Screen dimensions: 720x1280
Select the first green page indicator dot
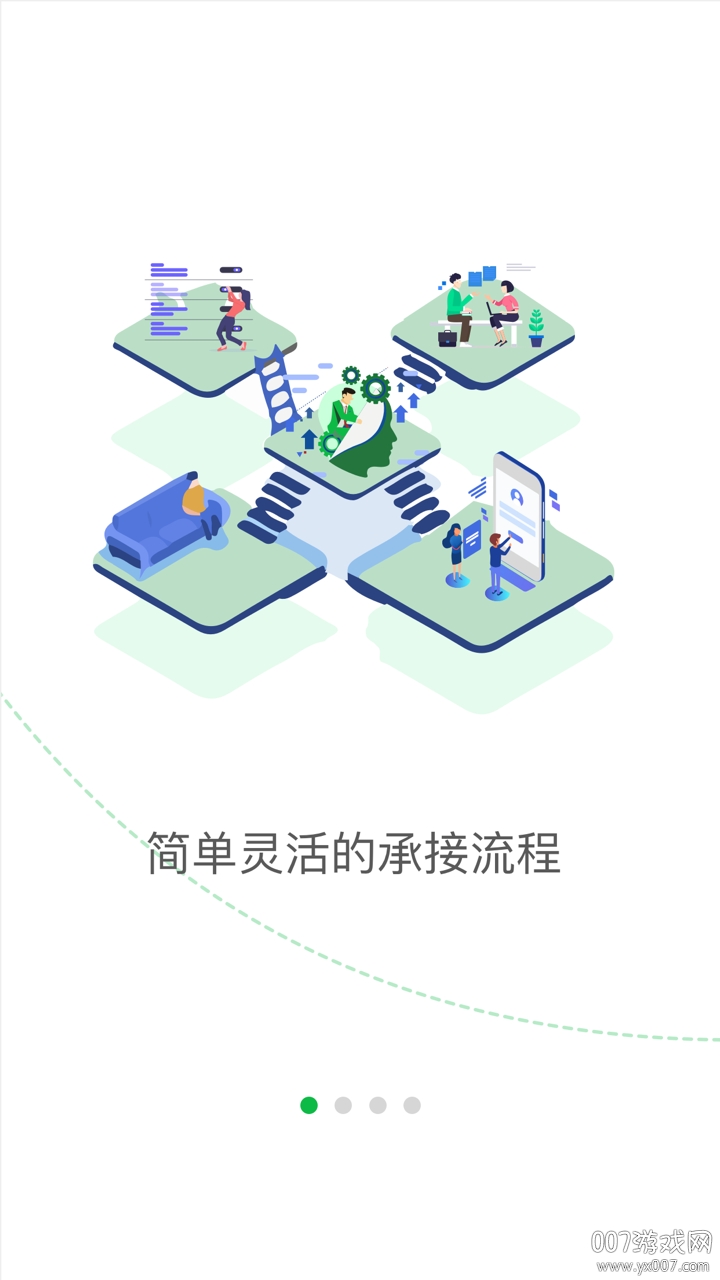tap(309, 1105)
